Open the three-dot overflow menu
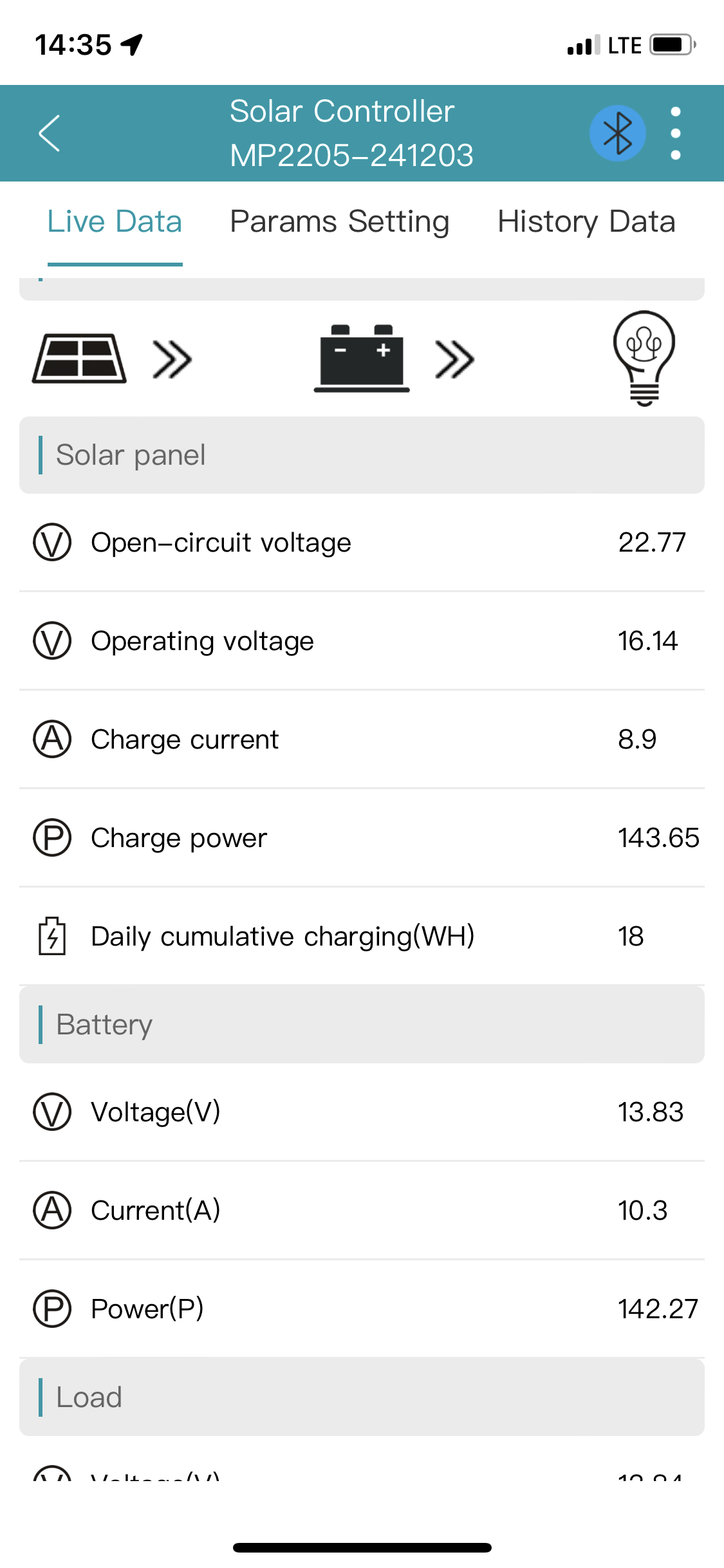This screenshot has height=1568, width=724. tap(675, 133)
